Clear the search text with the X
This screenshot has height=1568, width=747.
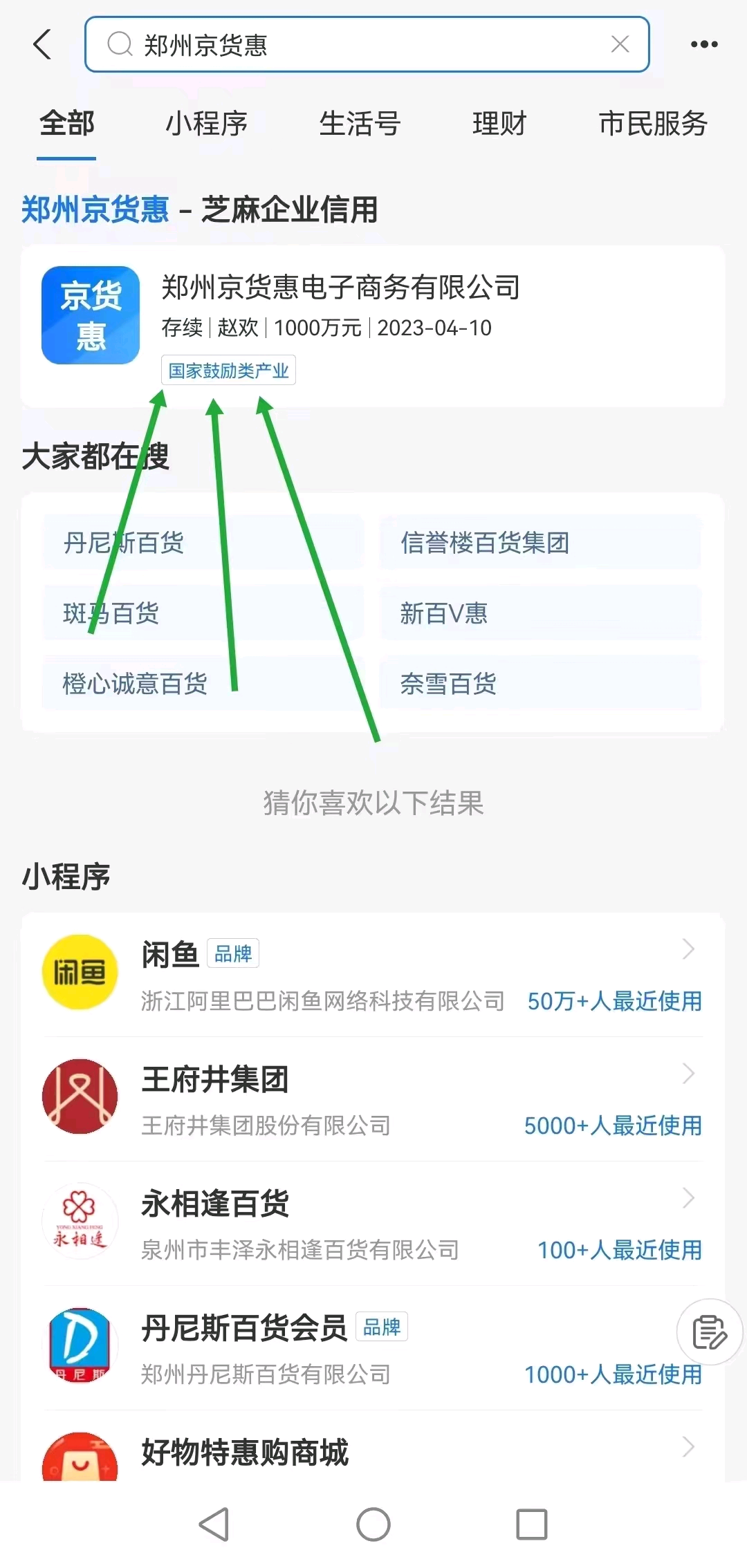620,44
